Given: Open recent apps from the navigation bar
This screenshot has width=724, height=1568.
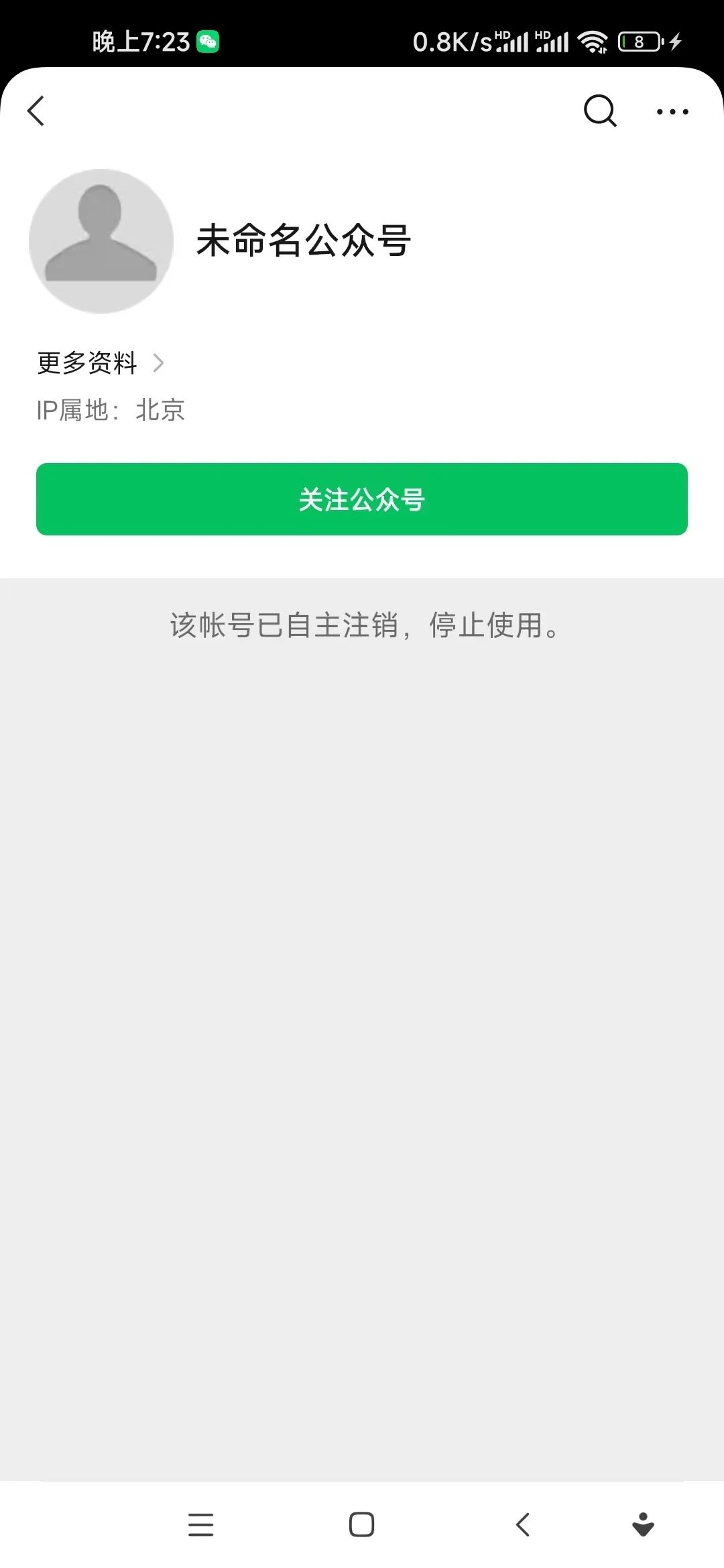Looking at the screenshot, I should click(200, 1524).
